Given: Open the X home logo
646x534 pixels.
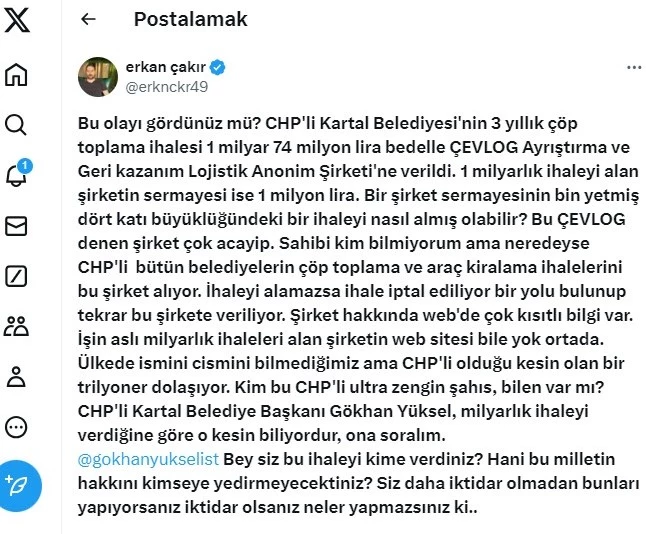Looking at the screenshot, I should pos(17,20).
